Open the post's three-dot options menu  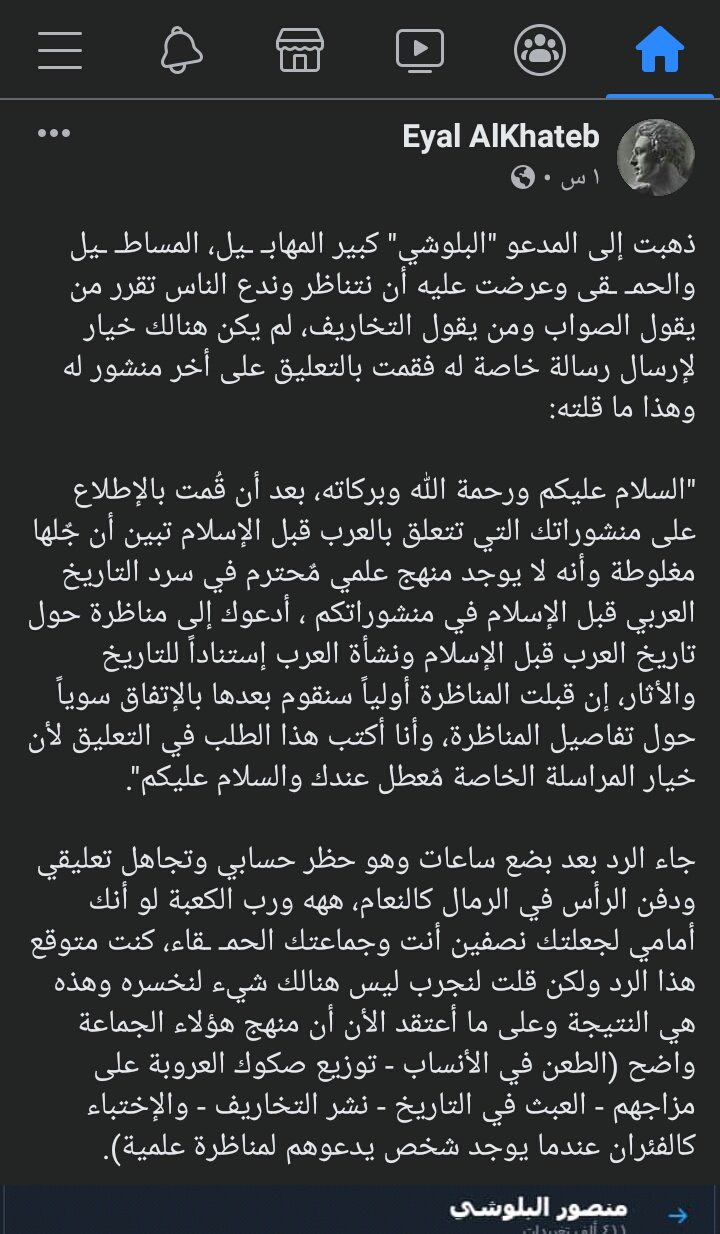54,134
